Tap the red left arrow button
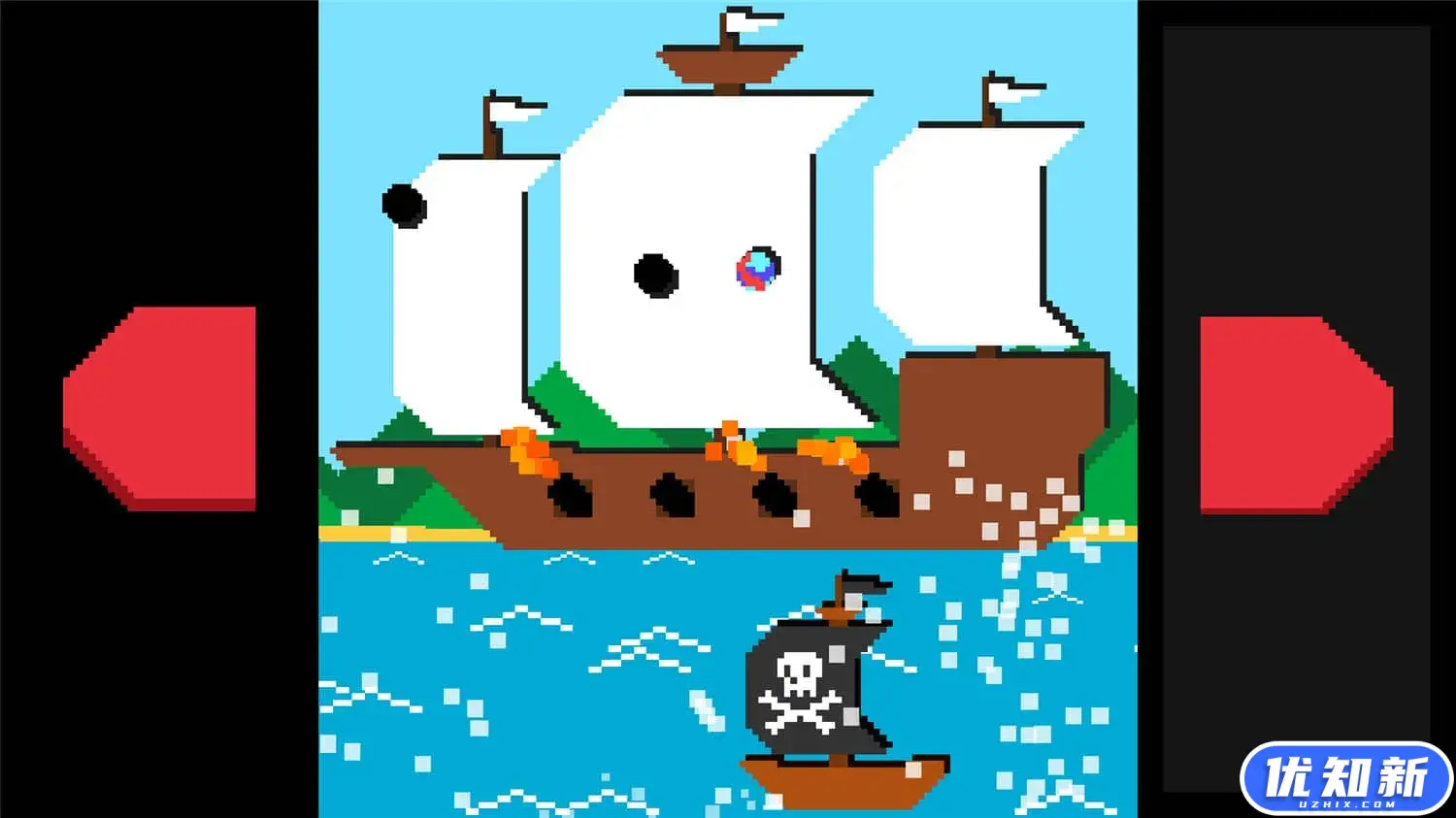The width and height of the screenshot is (1456, 818). (x=163, y=408)
